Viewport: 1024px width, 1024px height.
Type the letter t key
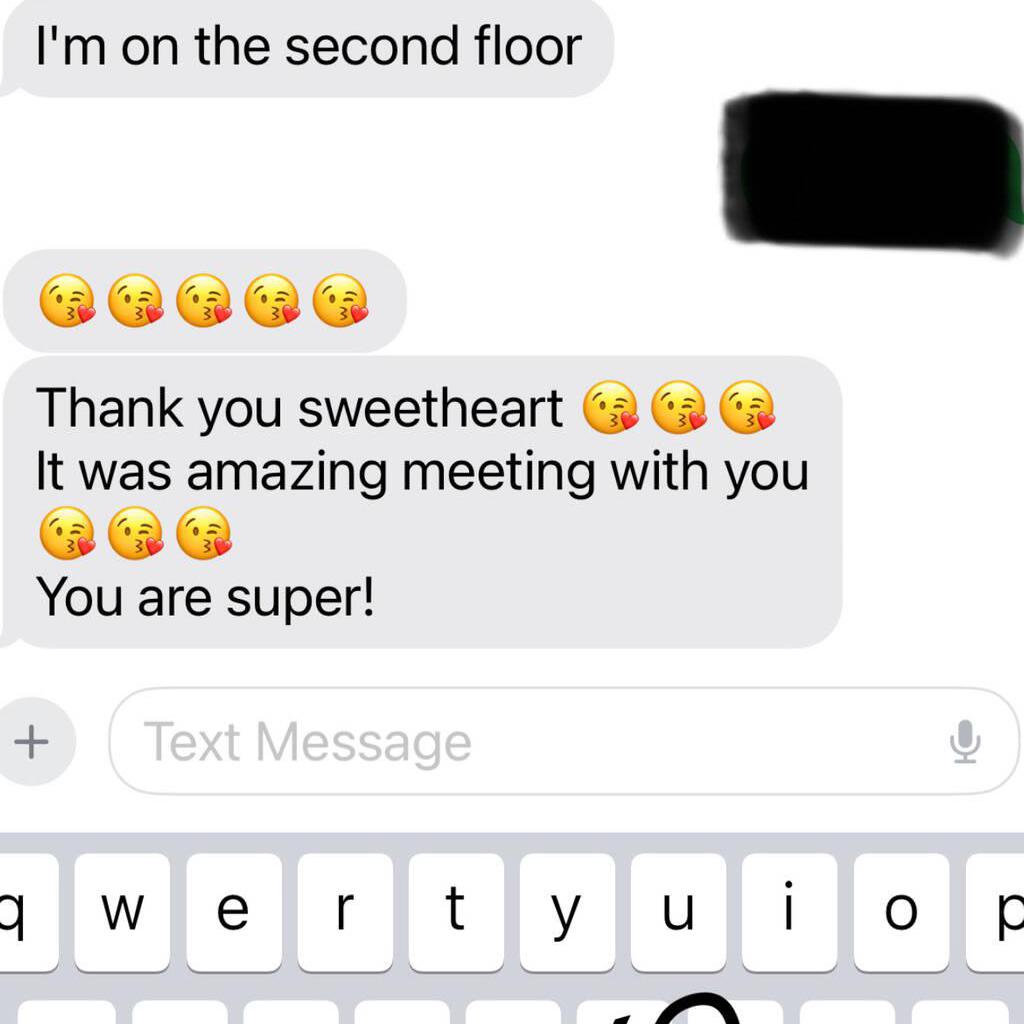(x=455, y=912)
